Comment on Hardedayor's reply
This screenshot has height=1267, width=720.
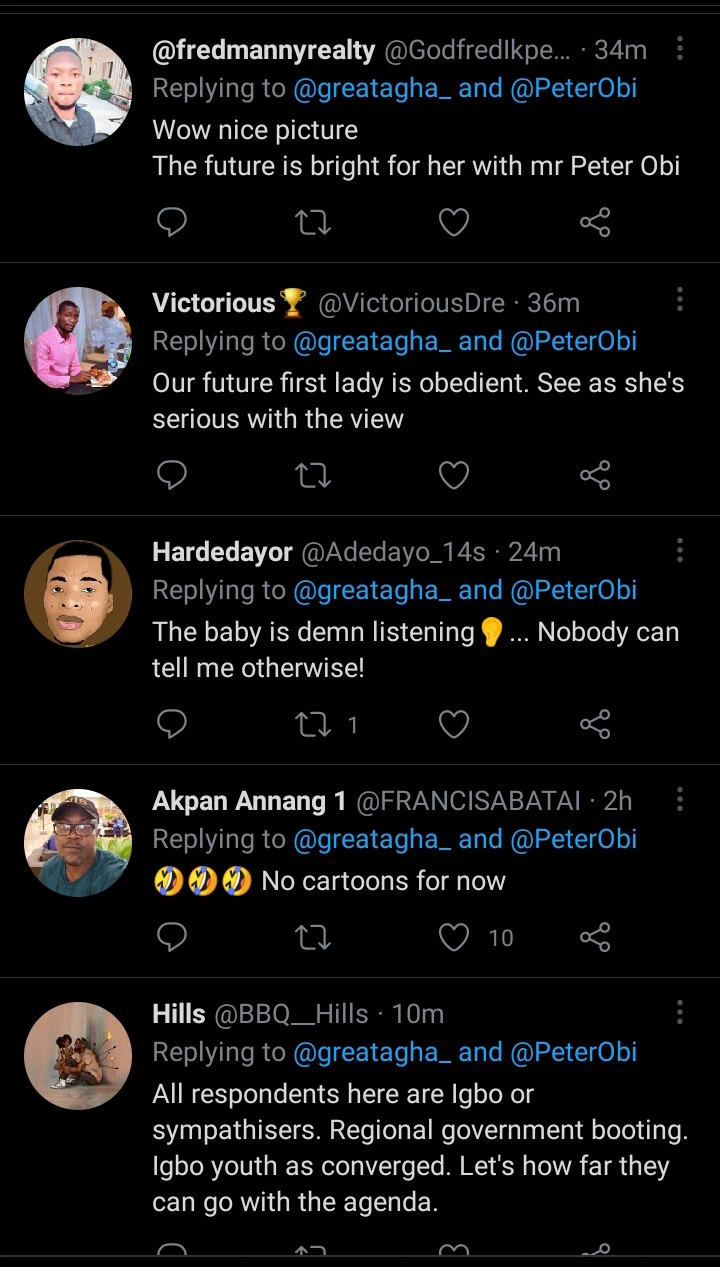point(172,724)
